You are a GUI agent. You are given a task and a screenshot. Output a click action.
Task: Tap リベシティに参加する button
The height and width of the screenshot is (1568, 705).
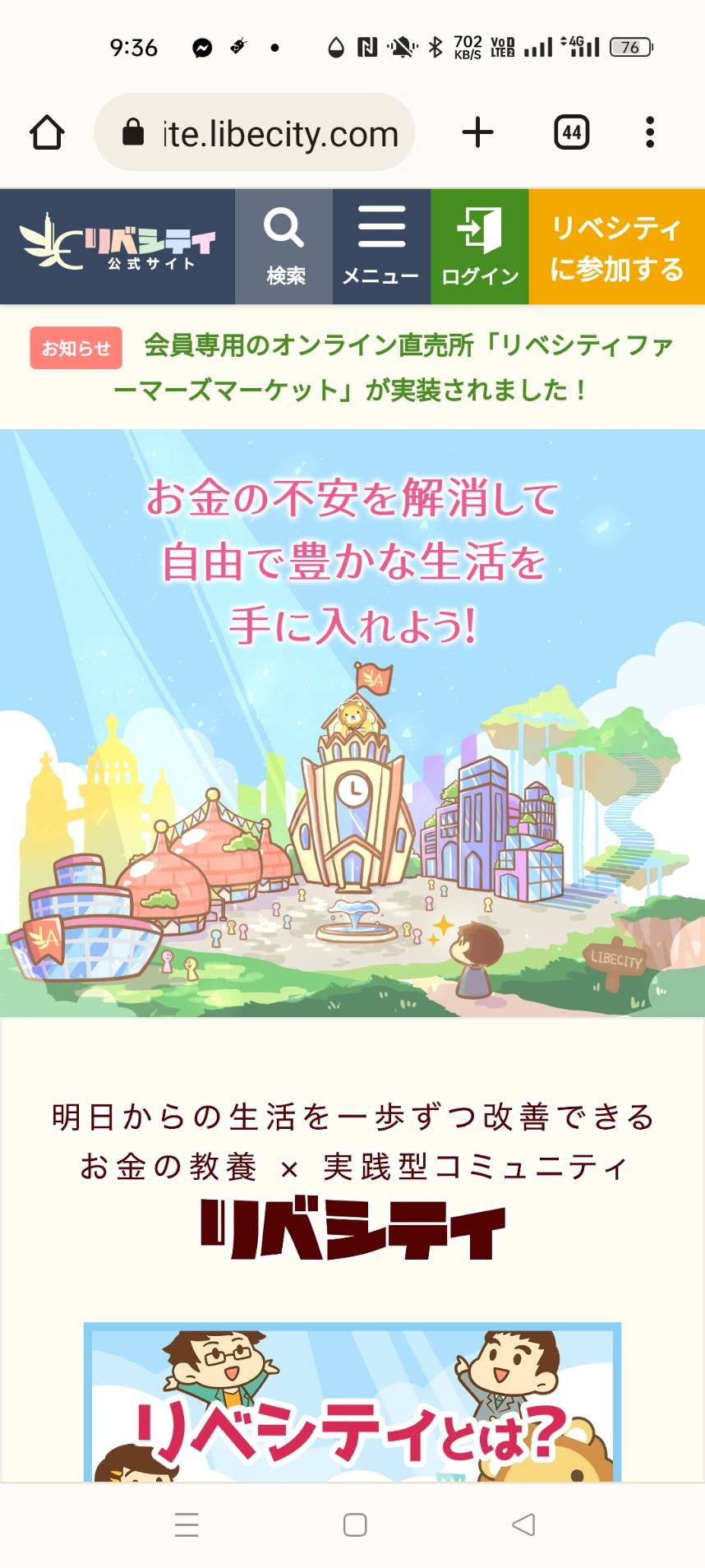click(x=617, y=247)
